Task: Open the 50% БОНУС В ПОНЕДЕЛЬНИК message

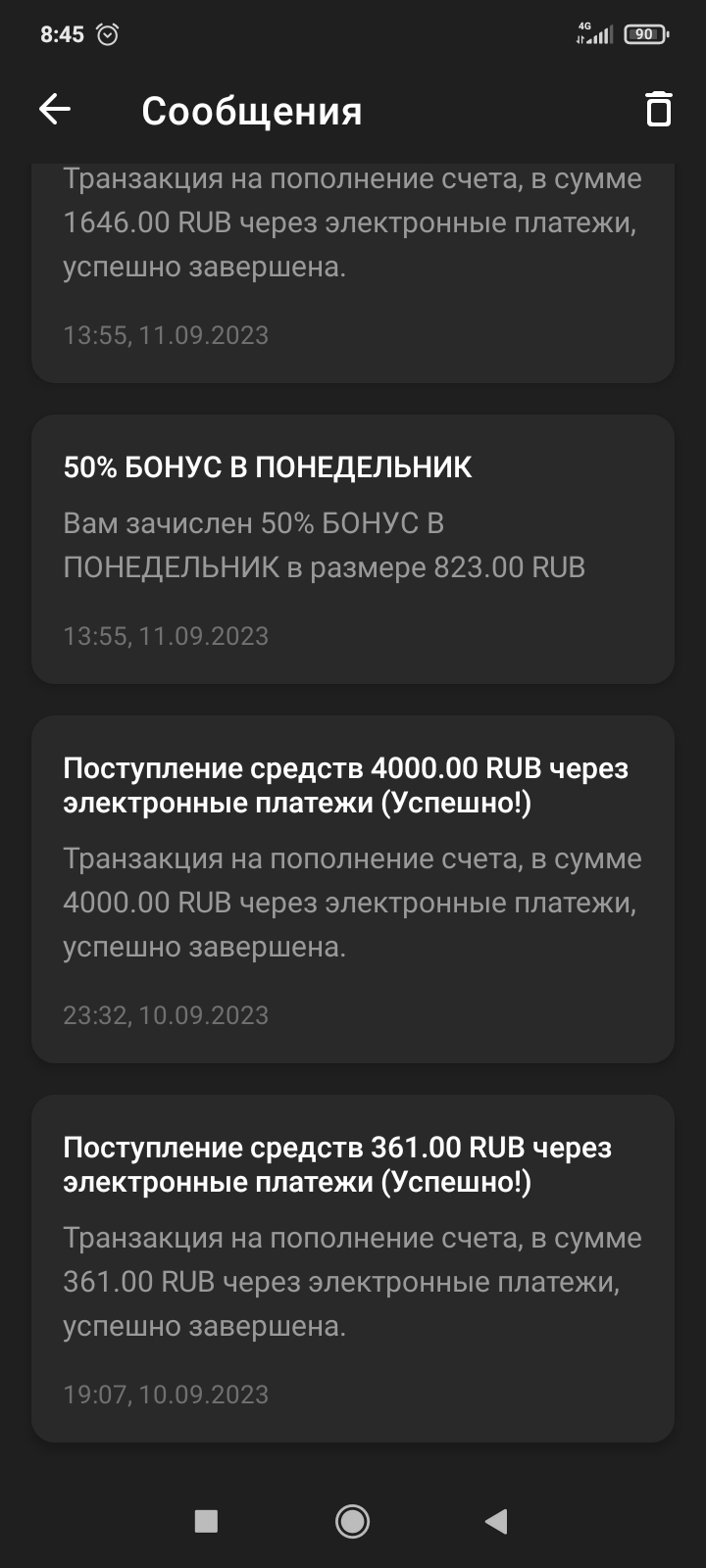Action: 352,549
